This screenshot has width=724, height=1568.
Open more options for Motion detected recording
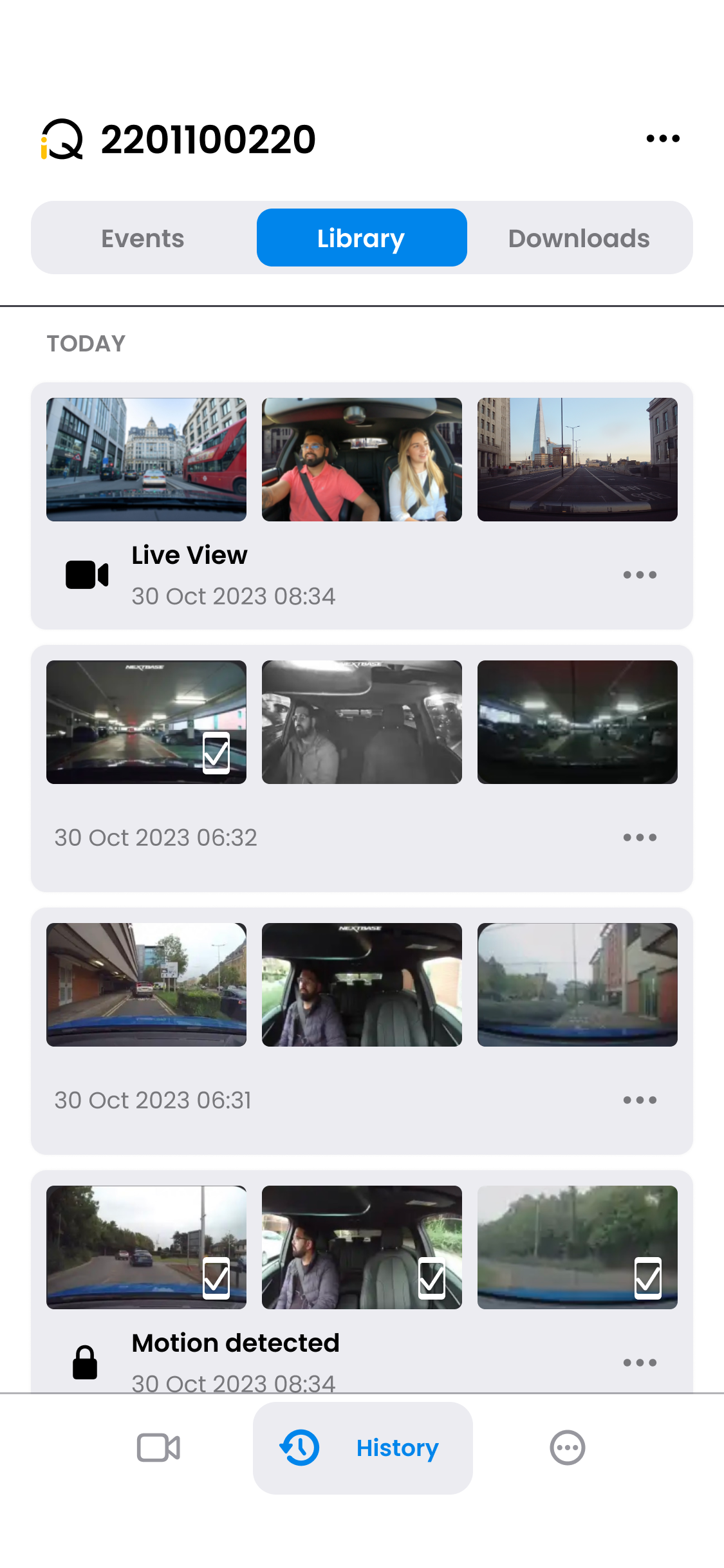coord(640,1363)
